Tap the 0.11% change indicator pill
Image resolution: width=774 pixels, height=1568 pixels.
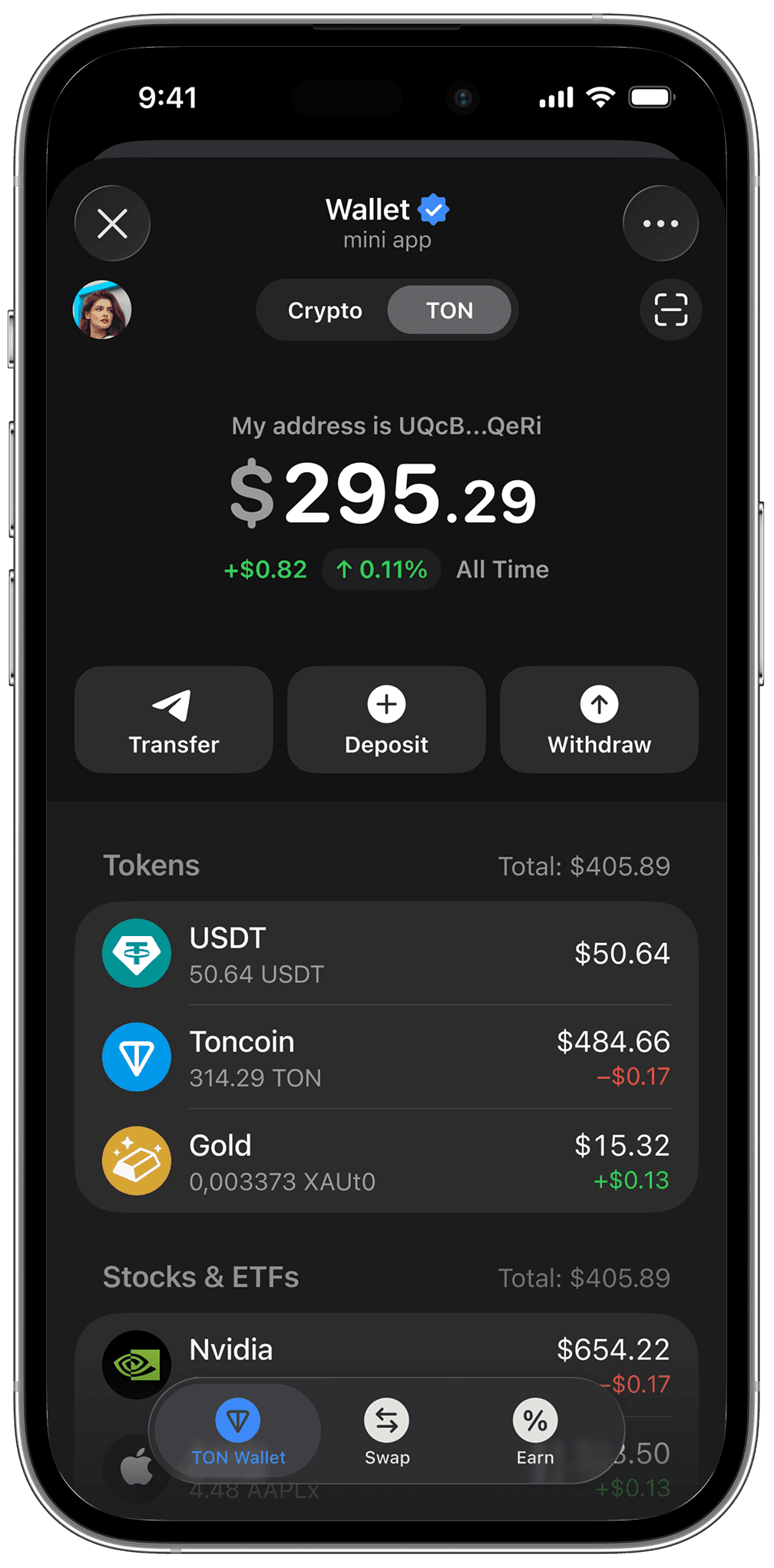click(x=381, y=569)
